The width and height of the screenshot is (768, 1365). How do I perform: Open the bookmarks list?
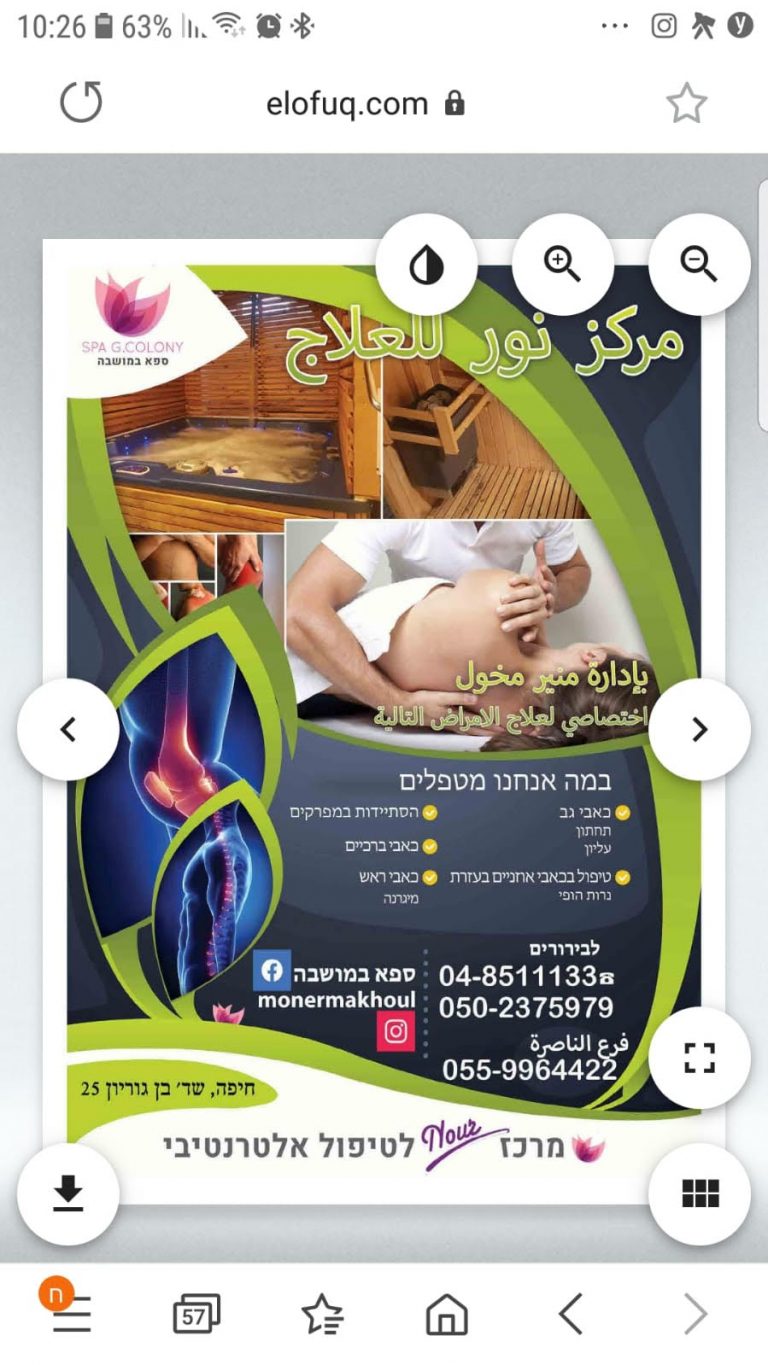tap(322, 1314)
